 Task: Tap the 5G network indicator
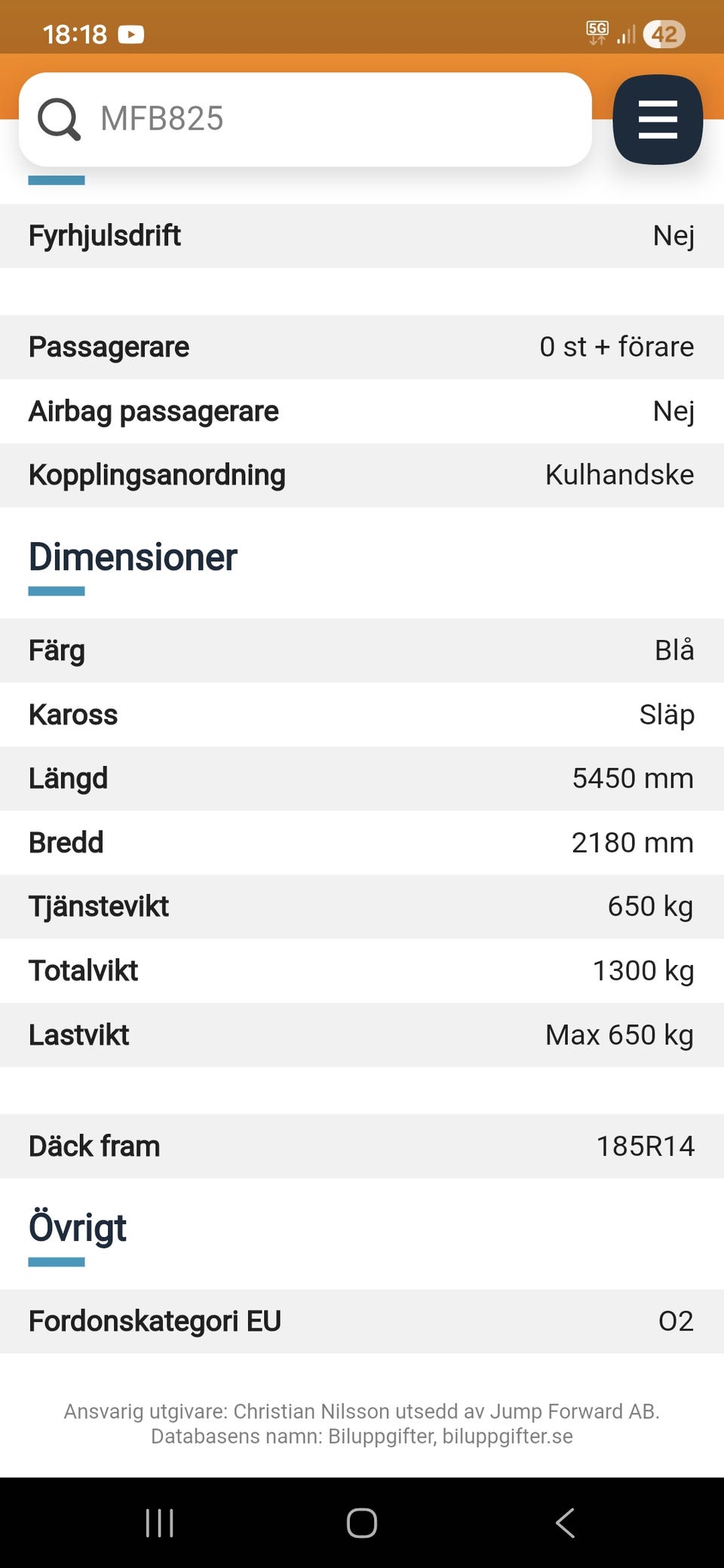coord(597,30)
